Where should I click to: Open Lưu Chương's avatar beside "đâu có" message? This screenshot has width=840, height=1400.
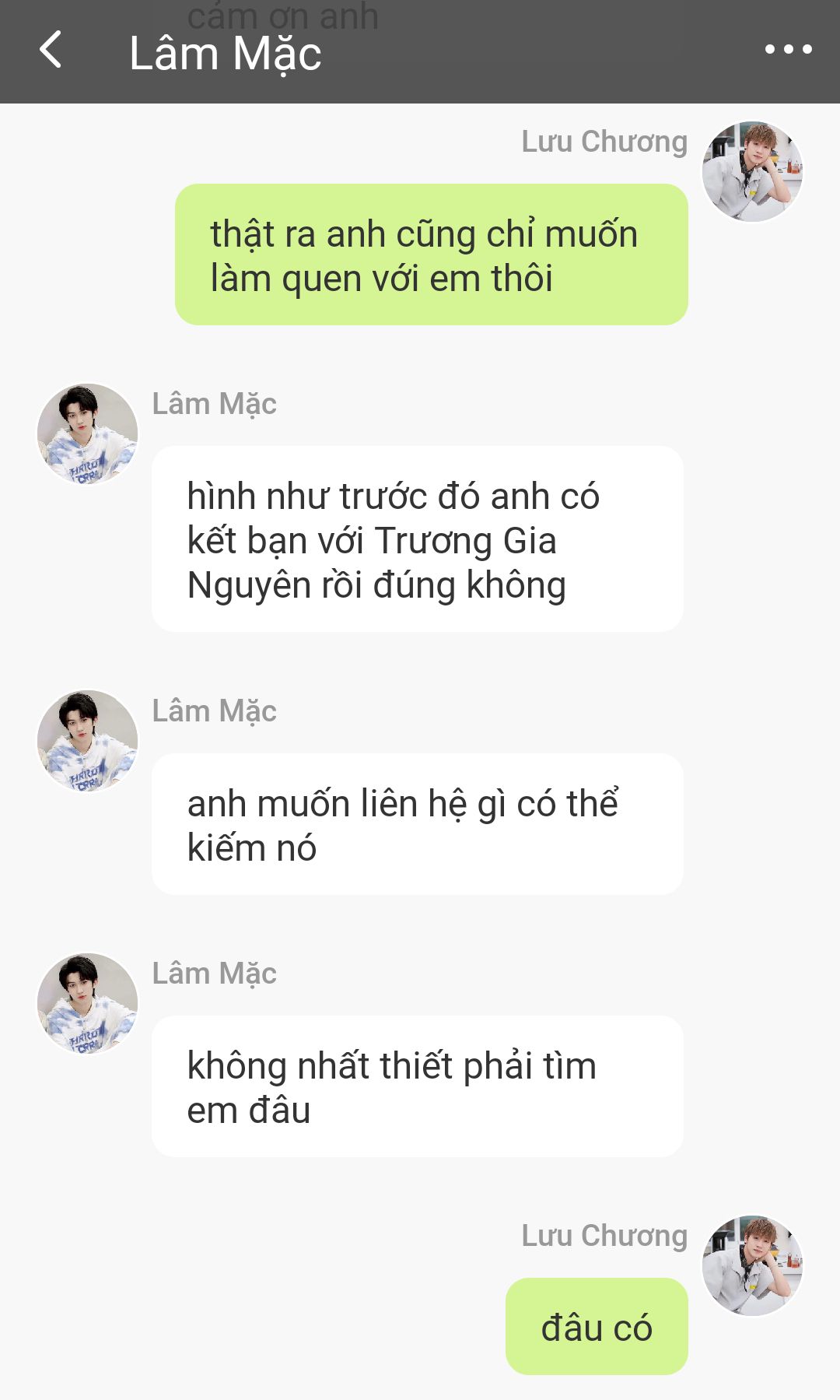pos(752,1265)
